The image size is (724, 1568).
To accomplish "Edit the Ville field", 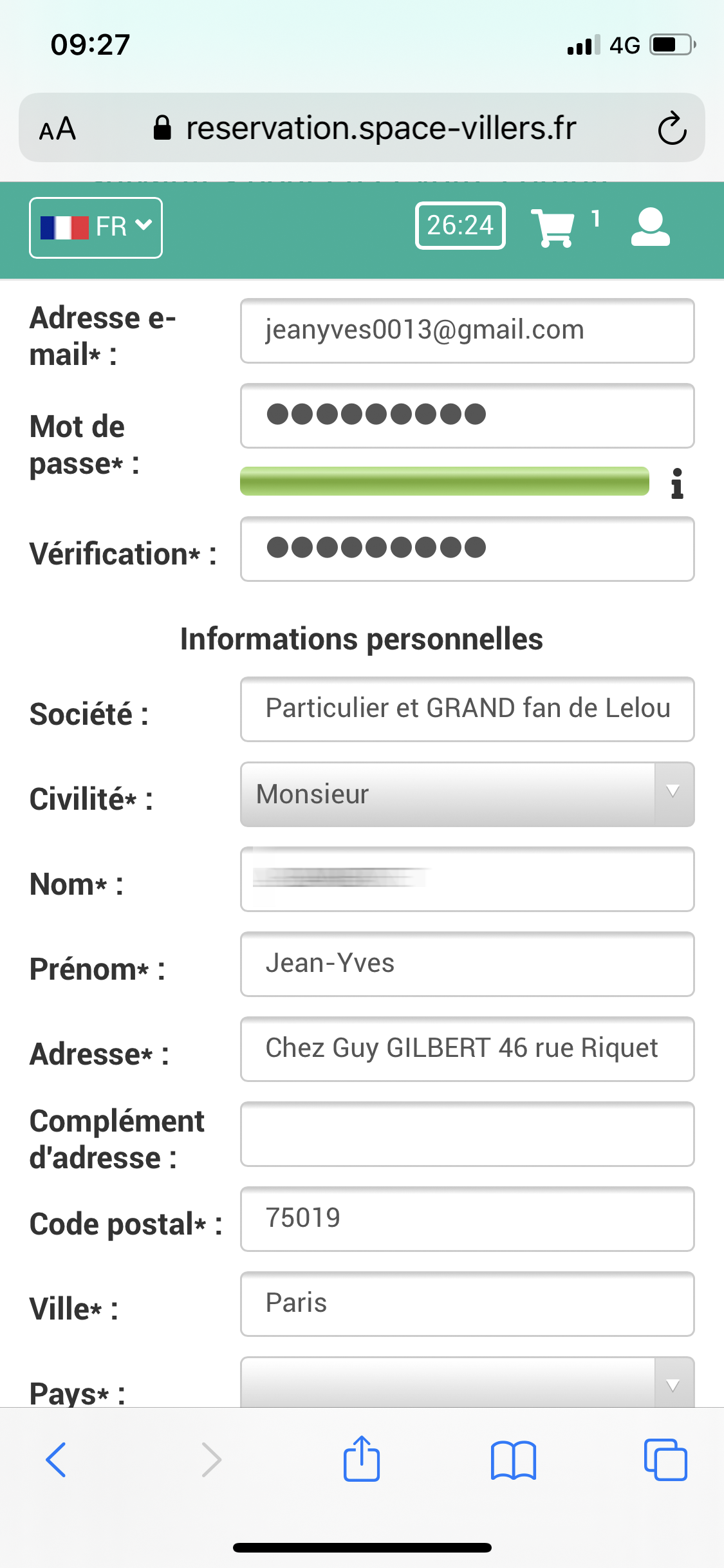I will [467, 1304].
